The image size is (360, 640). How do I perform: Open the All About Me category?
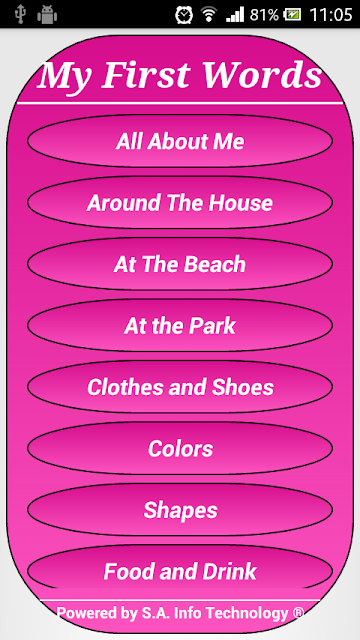[x=180, y=141]
